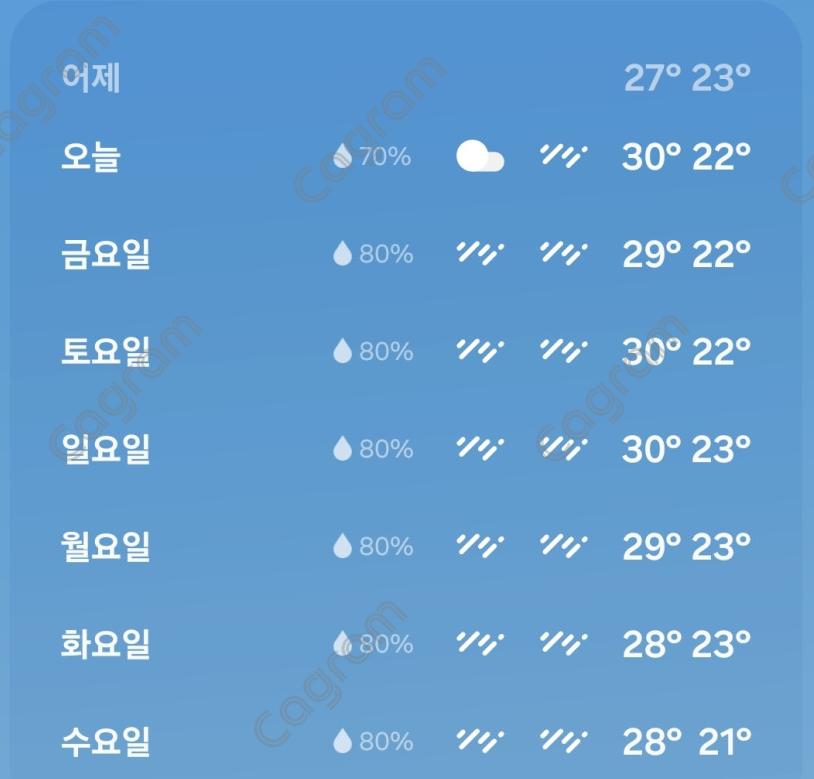View the 일요일 forecast details

pos(106,449)
